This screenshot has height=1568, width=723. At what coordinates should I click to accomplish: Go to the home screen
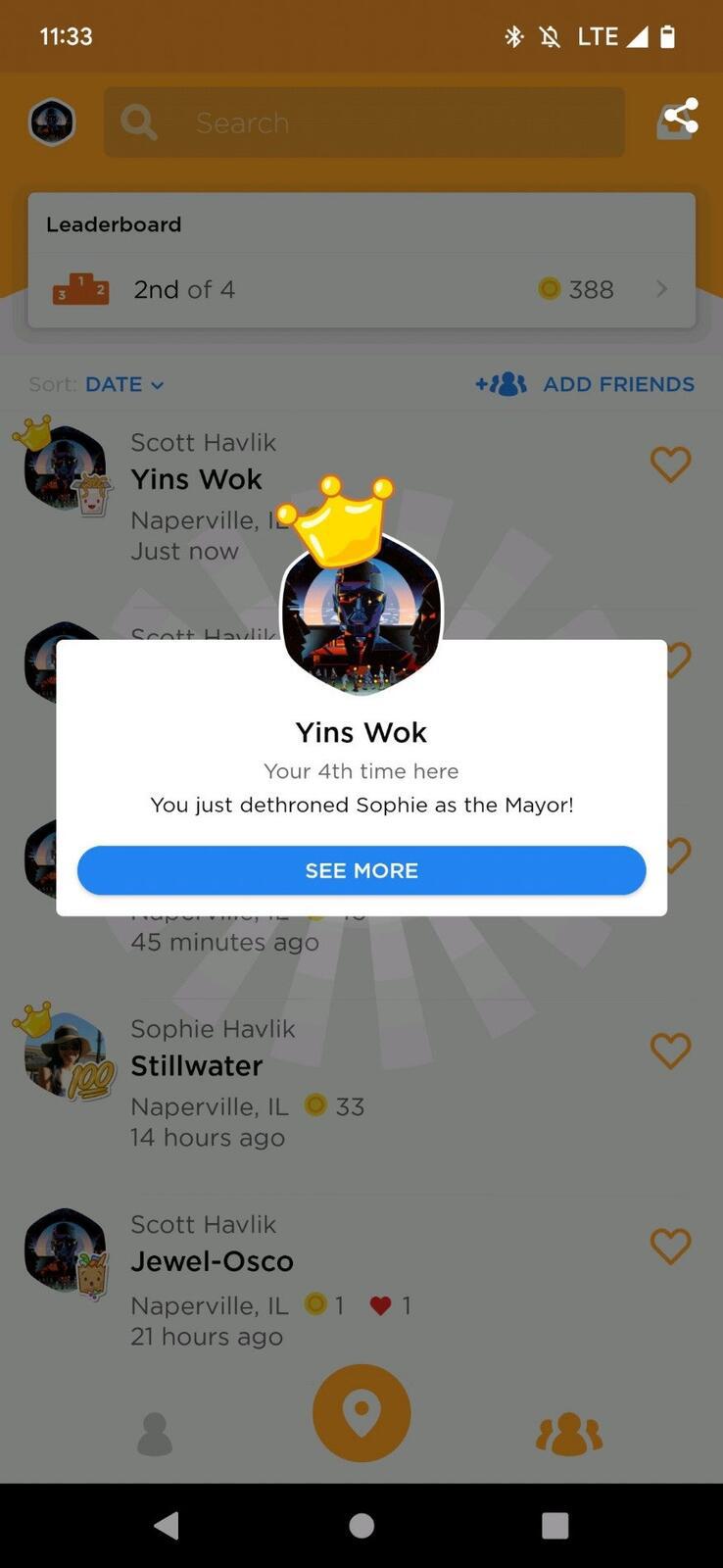pos(361,1525)
